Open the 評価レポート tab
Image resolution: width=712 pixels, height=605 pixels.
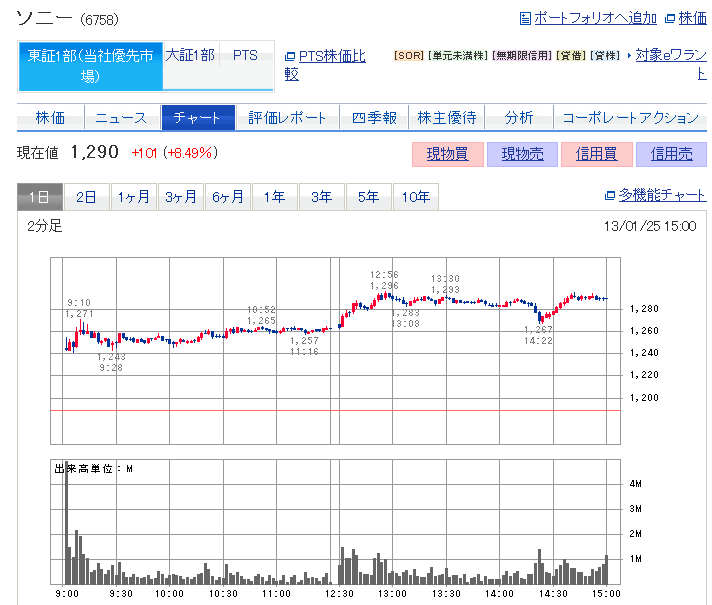click(x=288, y=118)
